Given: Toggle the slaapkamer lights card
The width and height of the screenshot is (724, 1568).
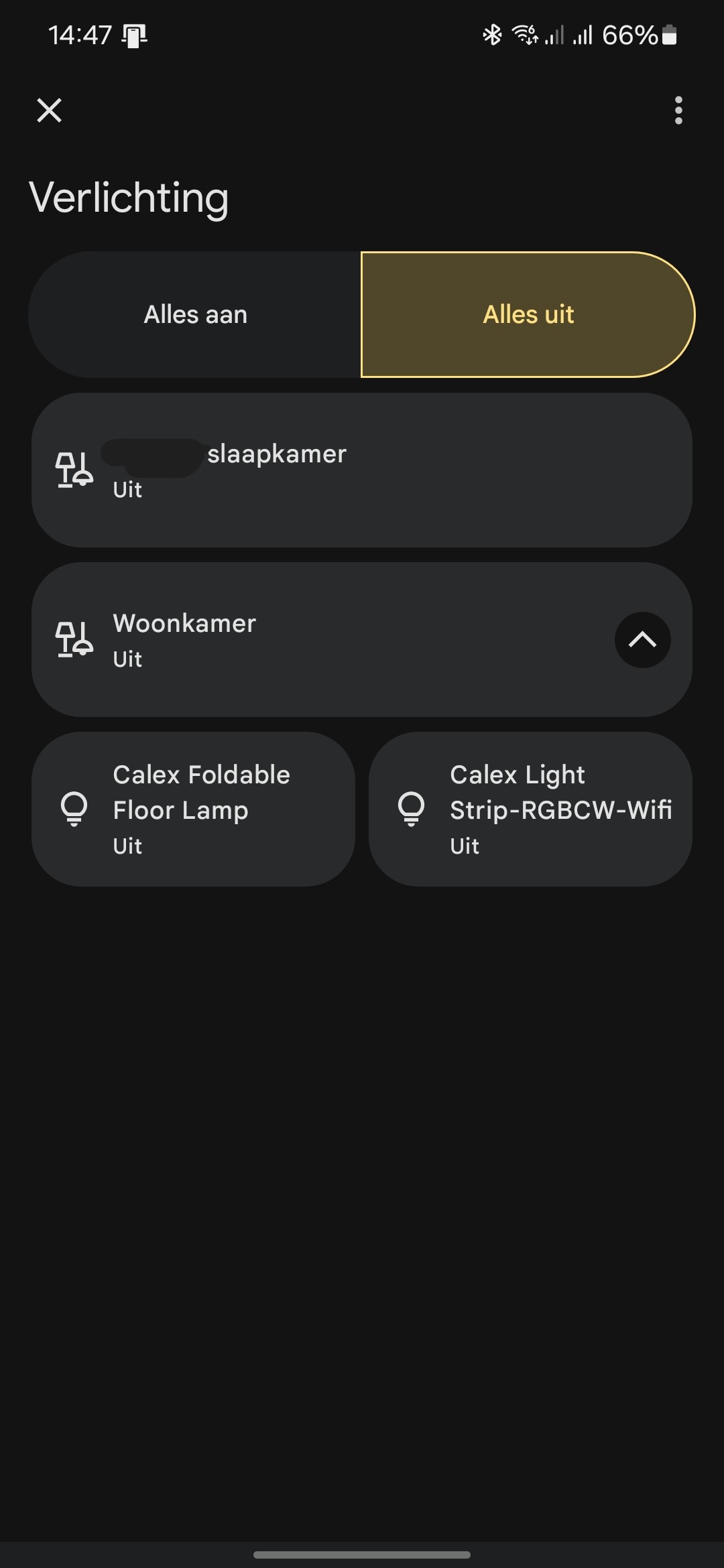Looking at the screenshot, I should pyautogui.click(x=362, y=470).
